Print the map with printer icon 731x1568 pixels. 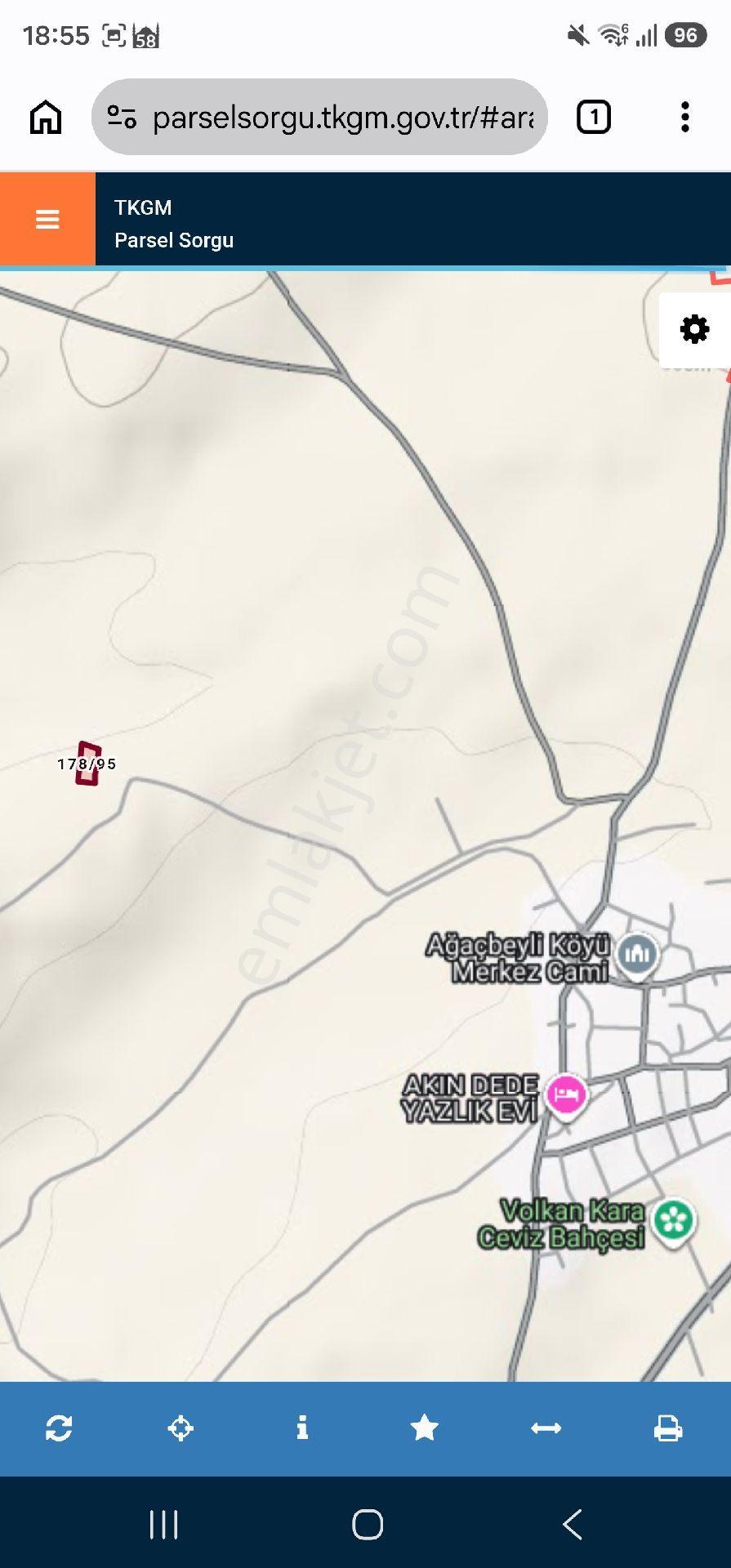pyautogui.click(x=668, y=1428)
